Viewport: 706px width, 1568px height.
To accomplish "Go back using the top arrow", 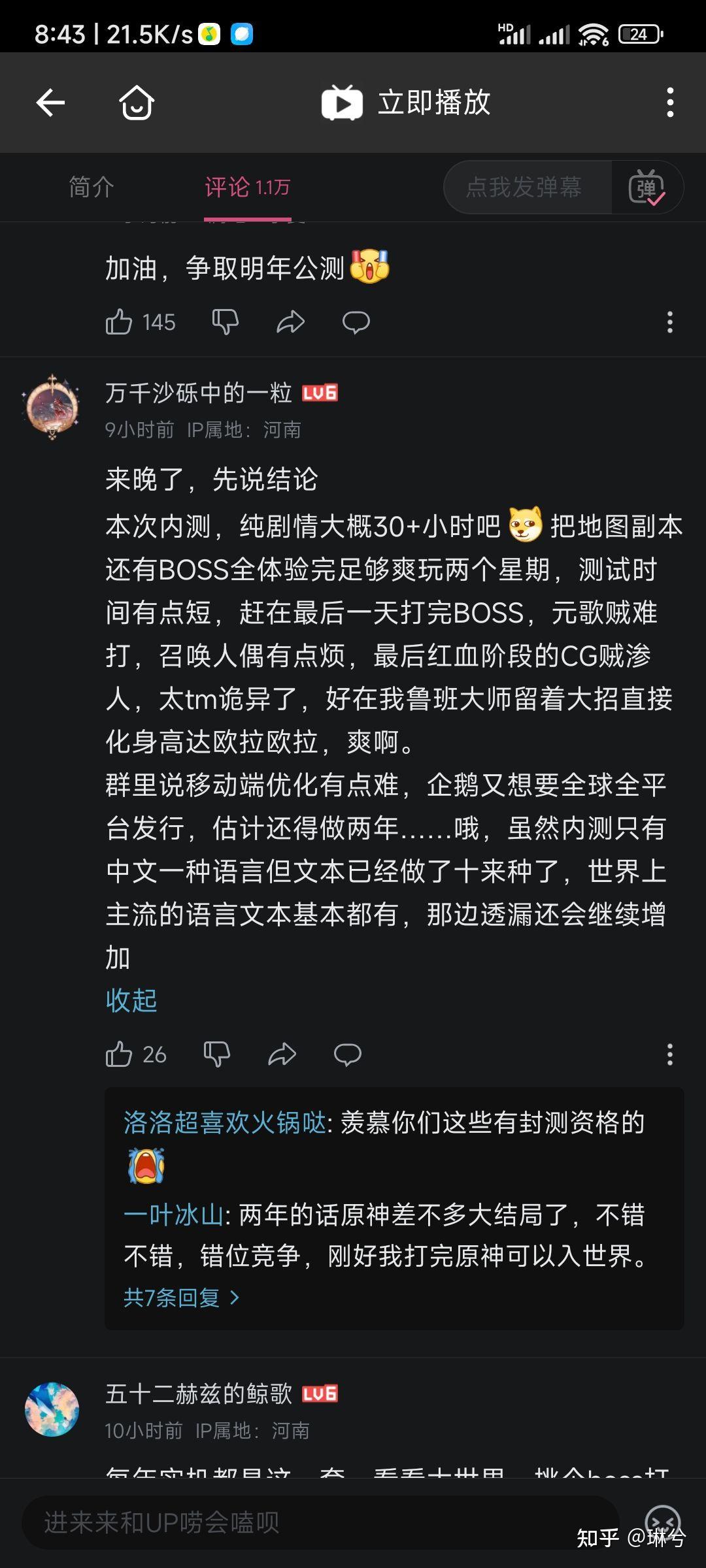I will pyautogui.click(x=50, y=103).
